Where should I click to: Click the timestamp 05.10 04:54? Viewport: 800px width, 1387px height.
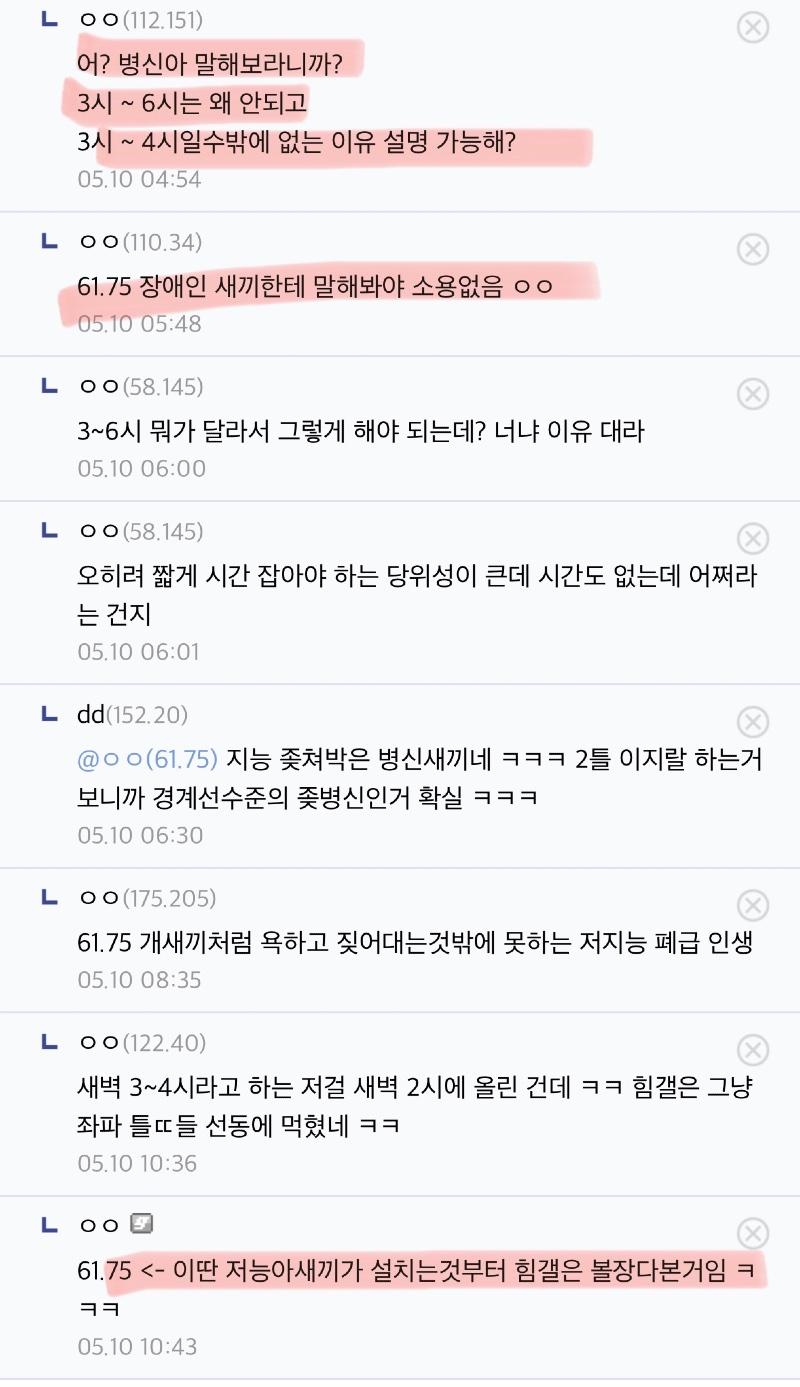pos(131,180)
